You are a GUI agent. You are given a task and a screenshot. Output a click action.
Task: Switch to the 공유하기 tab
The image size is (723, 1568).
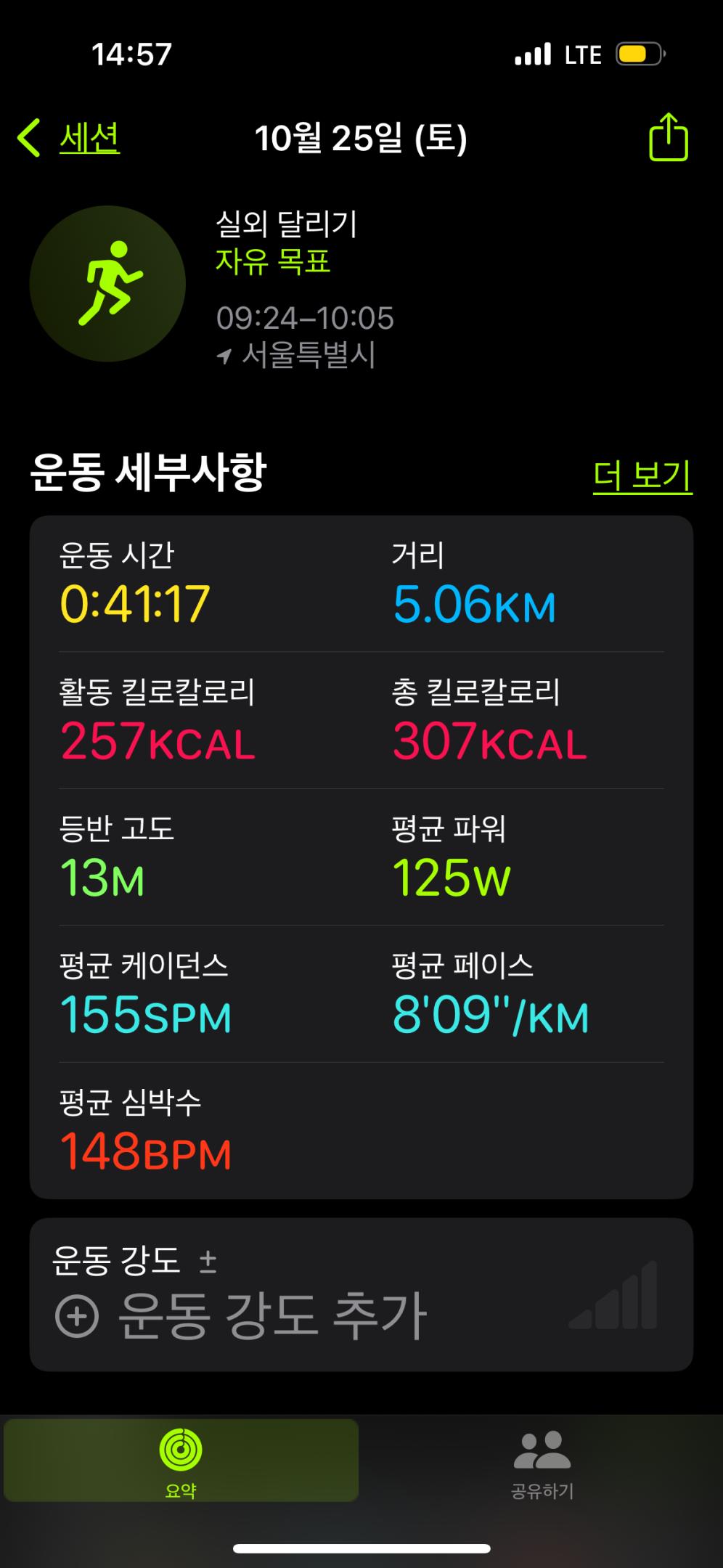click(x=542, y=1461)
